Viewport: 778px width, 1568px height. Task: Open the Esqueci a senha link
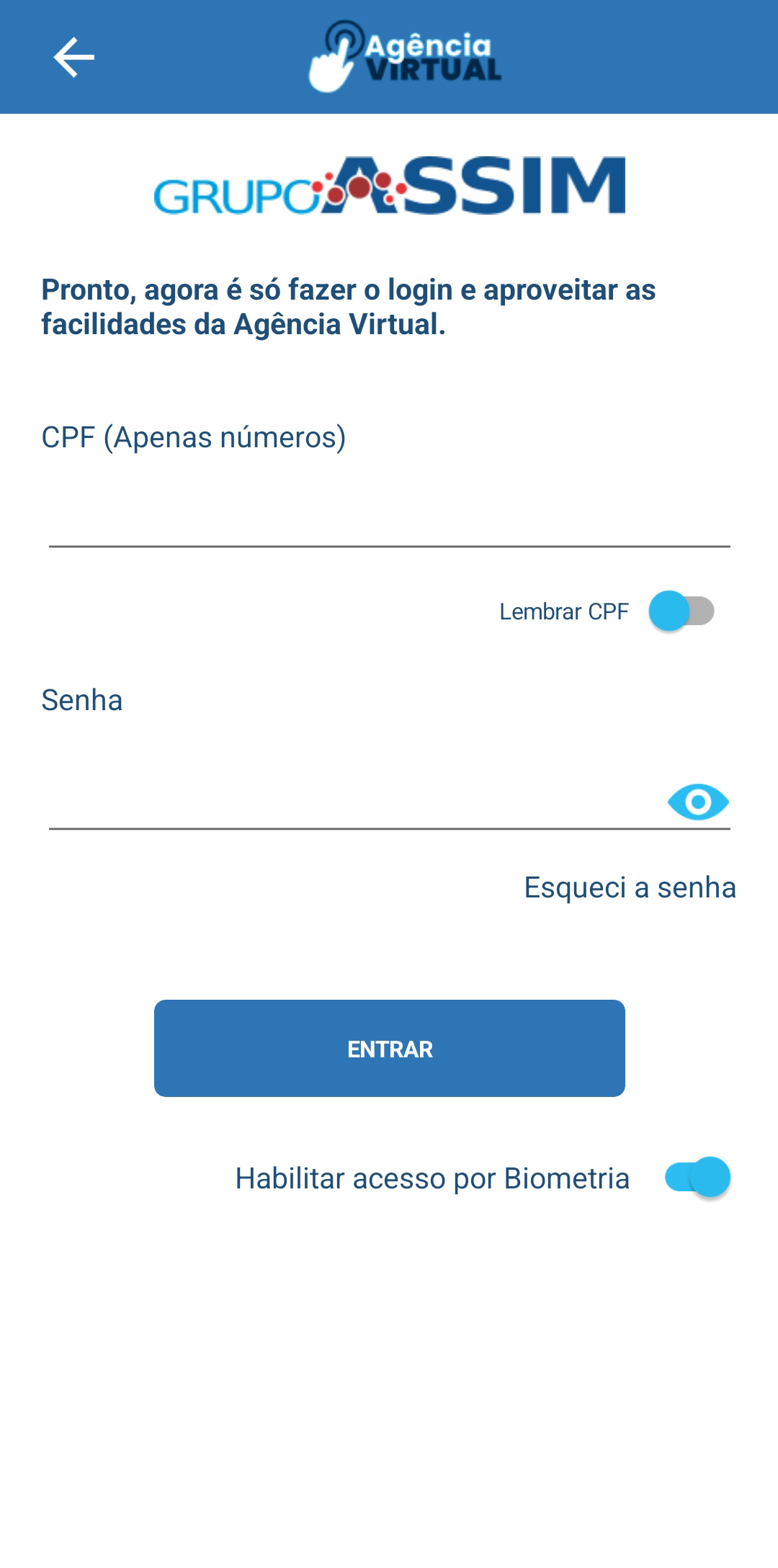pos(630,887)
